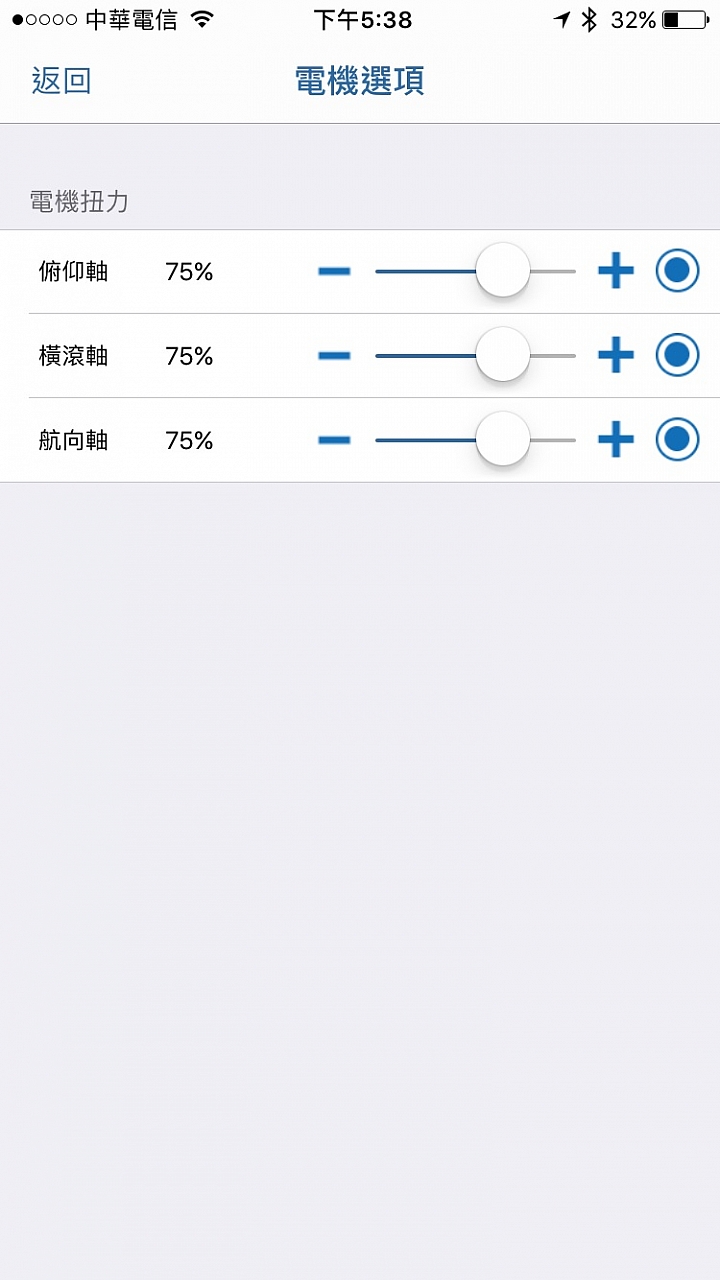Select the radio button for 俯仰軸
Image resolution: width=720 pixels, height=1280 pixels.
[677, 270]
